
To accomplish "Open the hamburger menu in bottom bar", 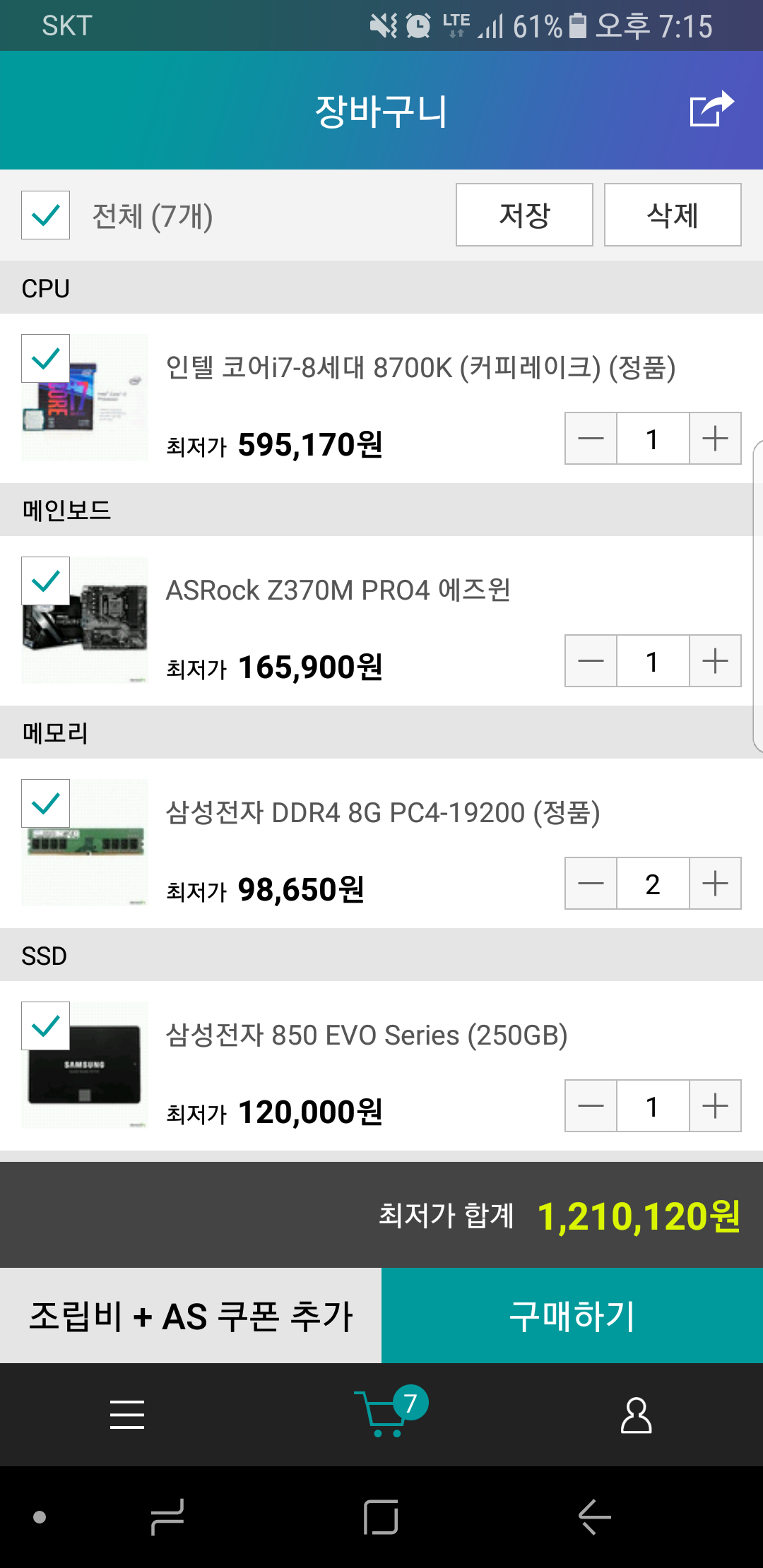I will pyautogui.click(x=127, y=1415).
